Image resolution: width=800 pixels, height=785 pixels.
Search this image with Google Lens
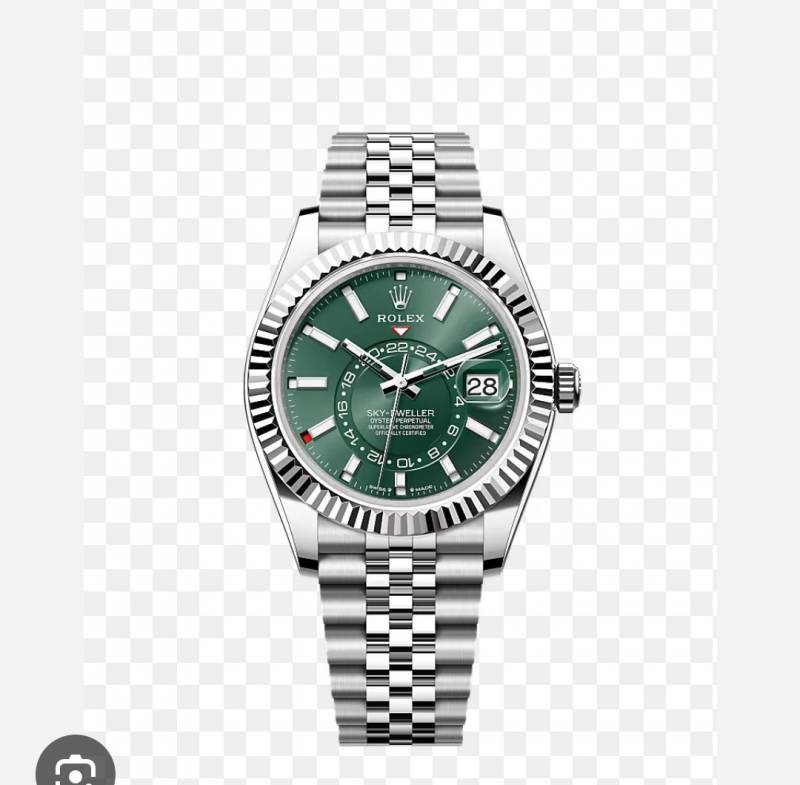coord(73,767)
